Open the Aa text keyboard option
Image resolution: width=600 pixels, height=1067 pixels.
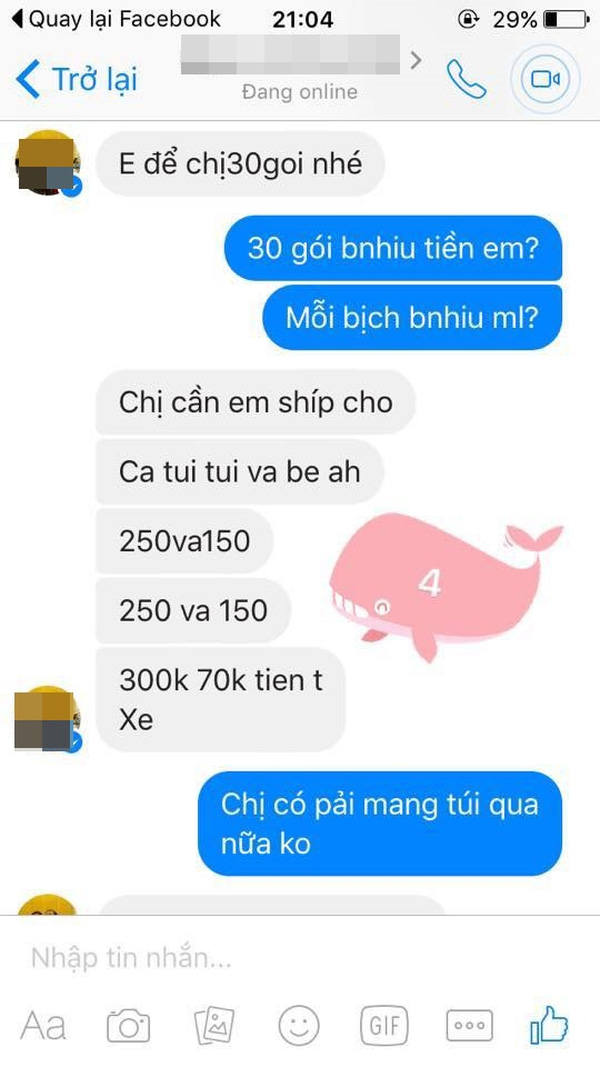[x=43, y=1025]
